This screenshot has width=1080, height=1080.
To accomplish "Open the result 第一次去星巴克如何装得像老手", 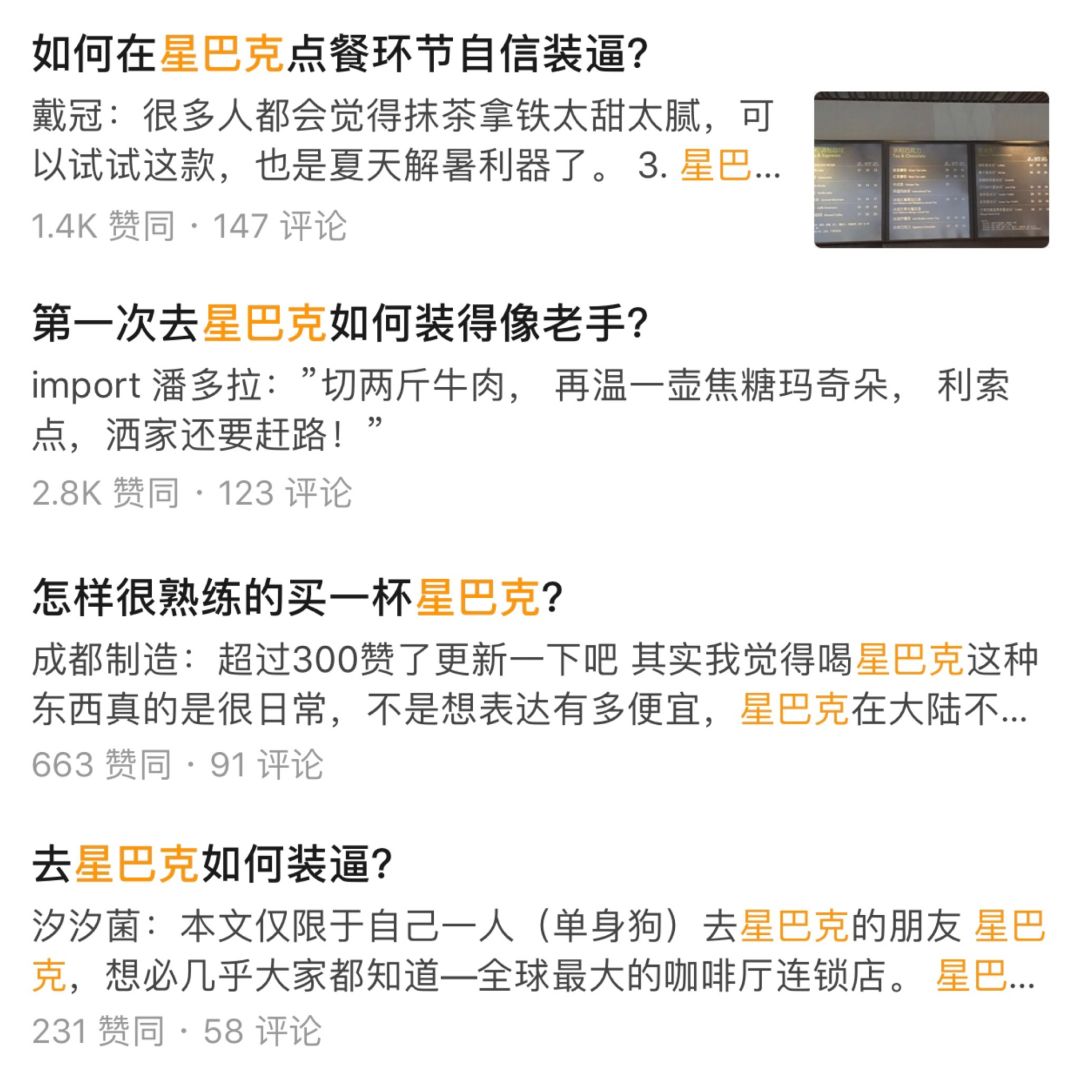I will (x=341, y=325).
